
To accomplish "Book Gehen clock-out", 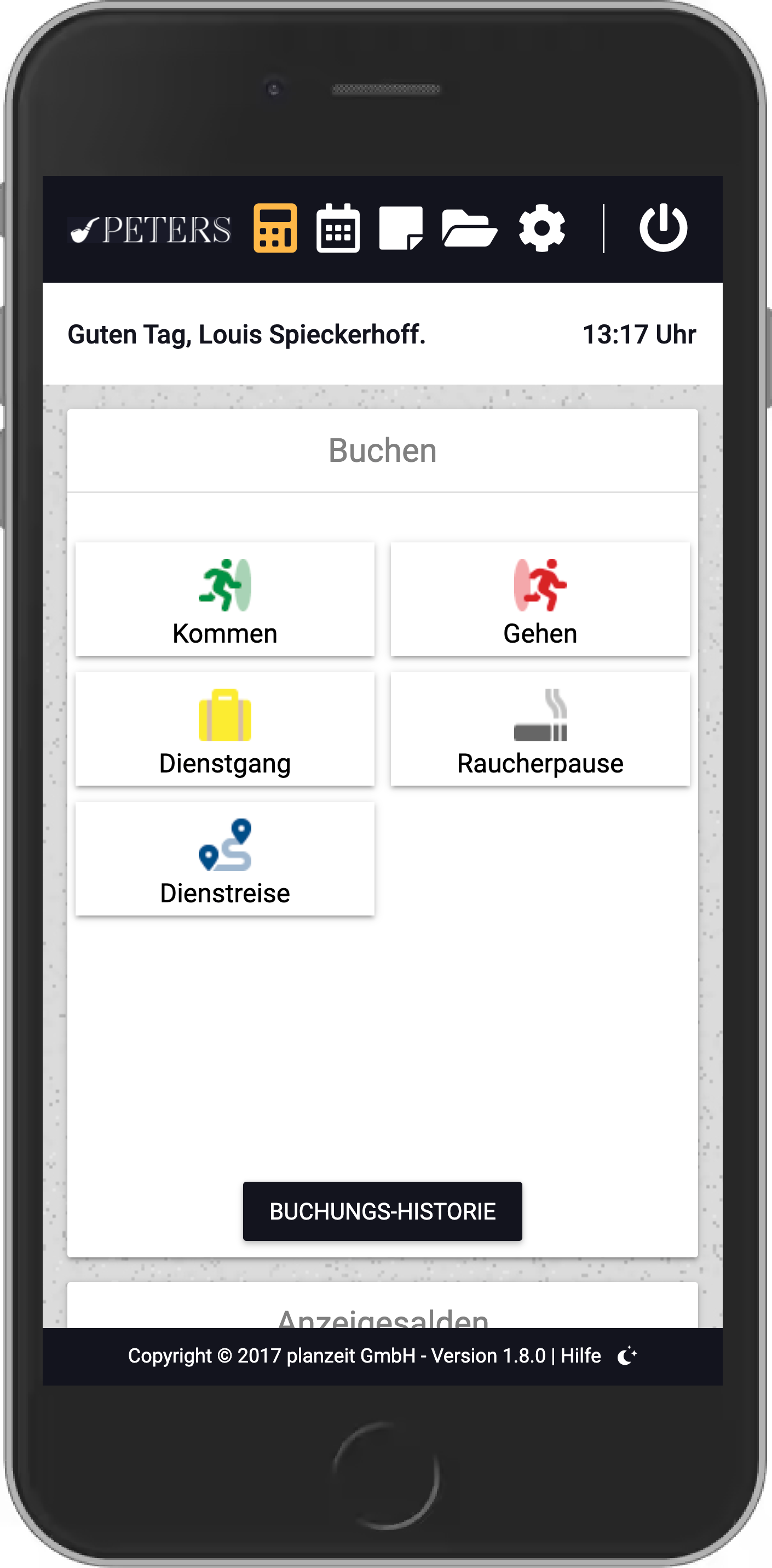I will (x=540, y=599).
